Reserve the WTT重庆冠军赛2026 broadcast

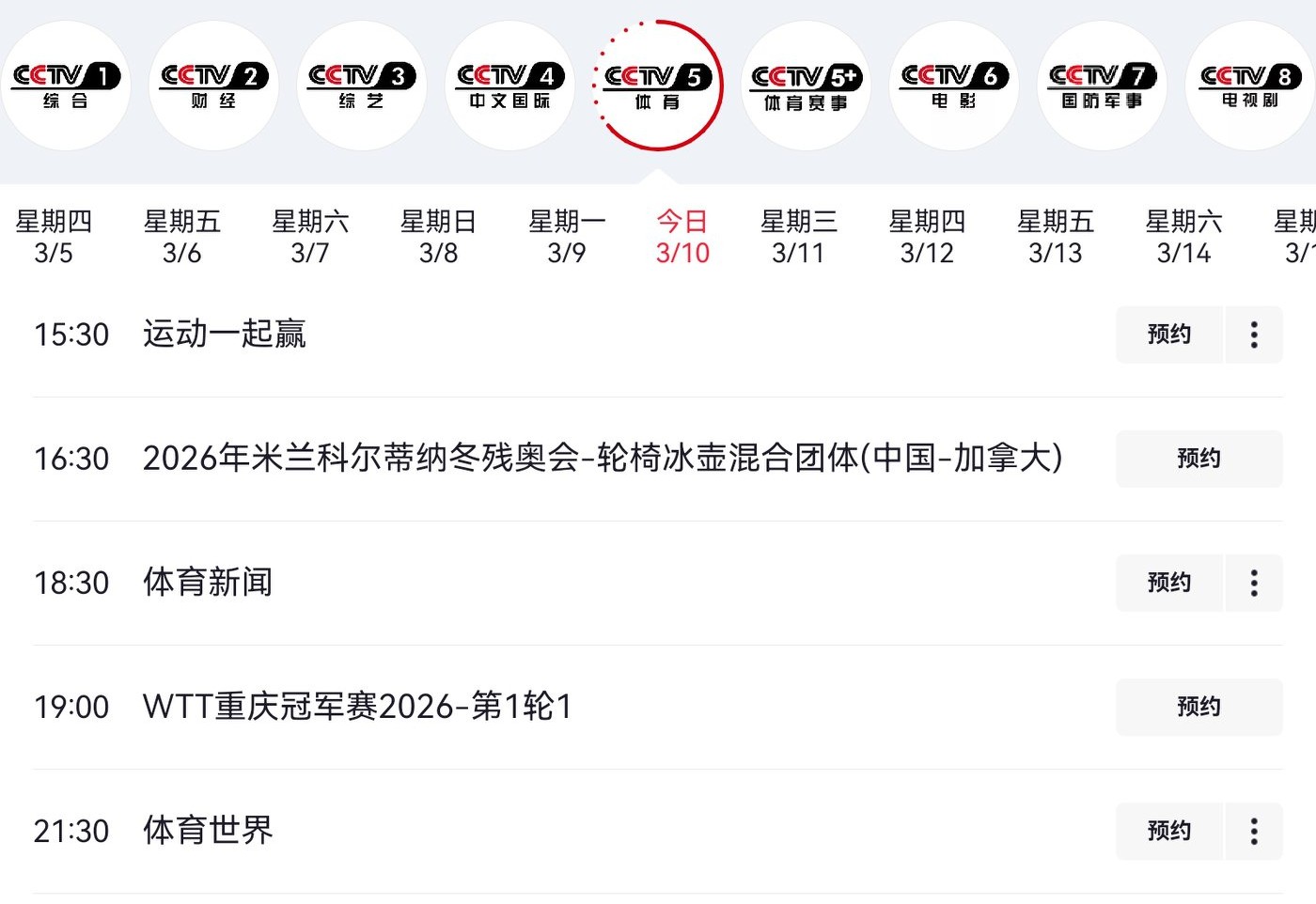(x=1198, y=707)
